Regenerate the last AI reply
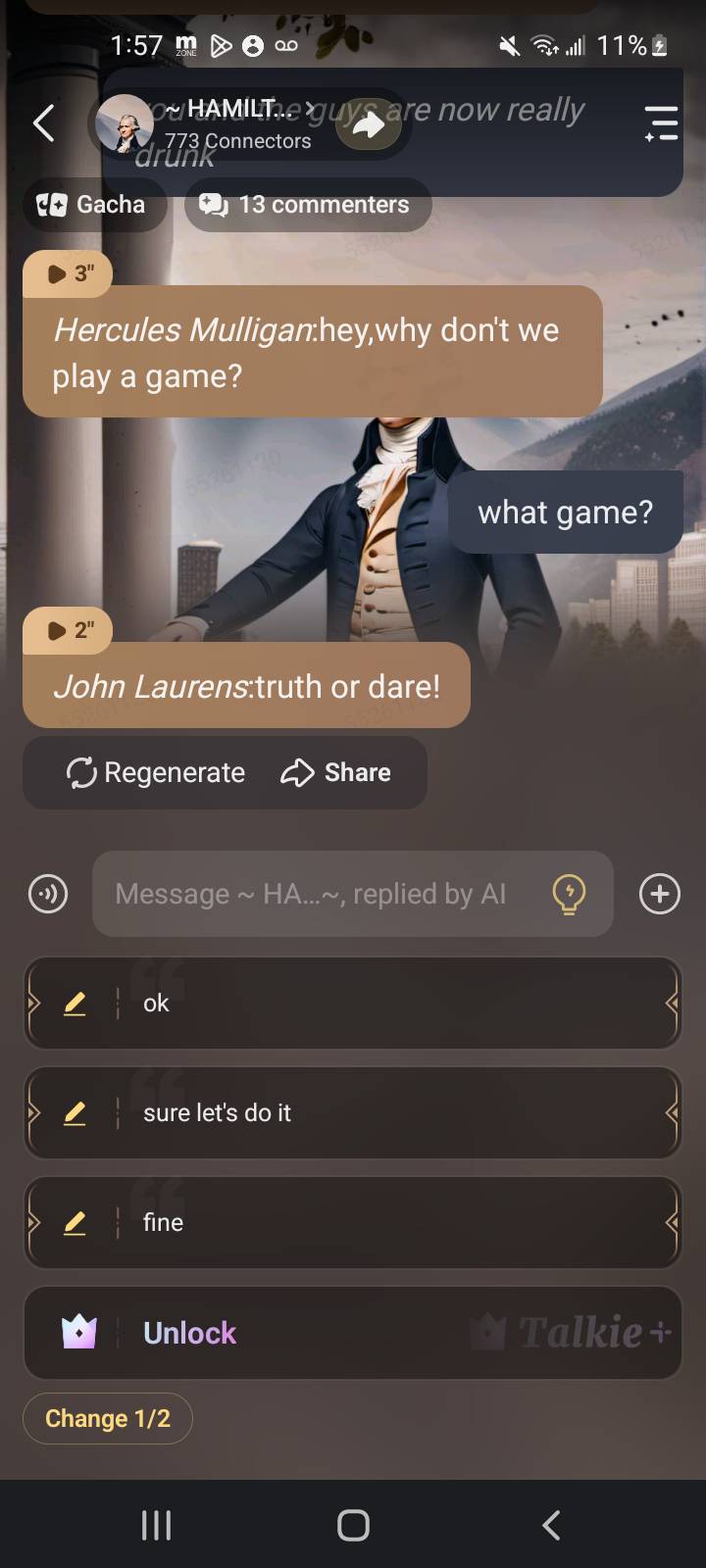 [x=156, y=773]
